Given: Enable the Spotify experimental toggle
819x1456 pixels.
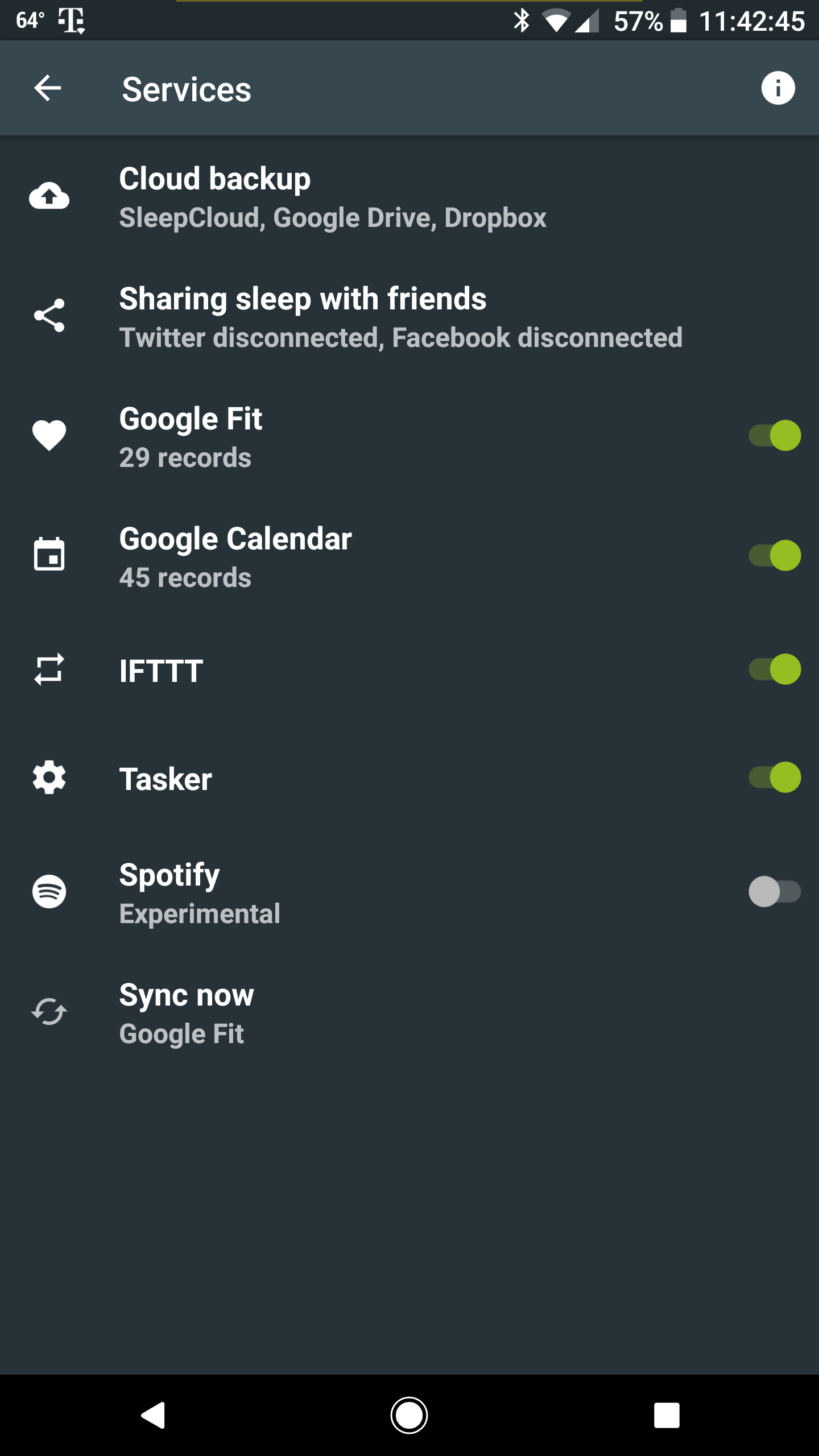Looking at the screenshot, I should pyautogui.click(x=773, y=892).
